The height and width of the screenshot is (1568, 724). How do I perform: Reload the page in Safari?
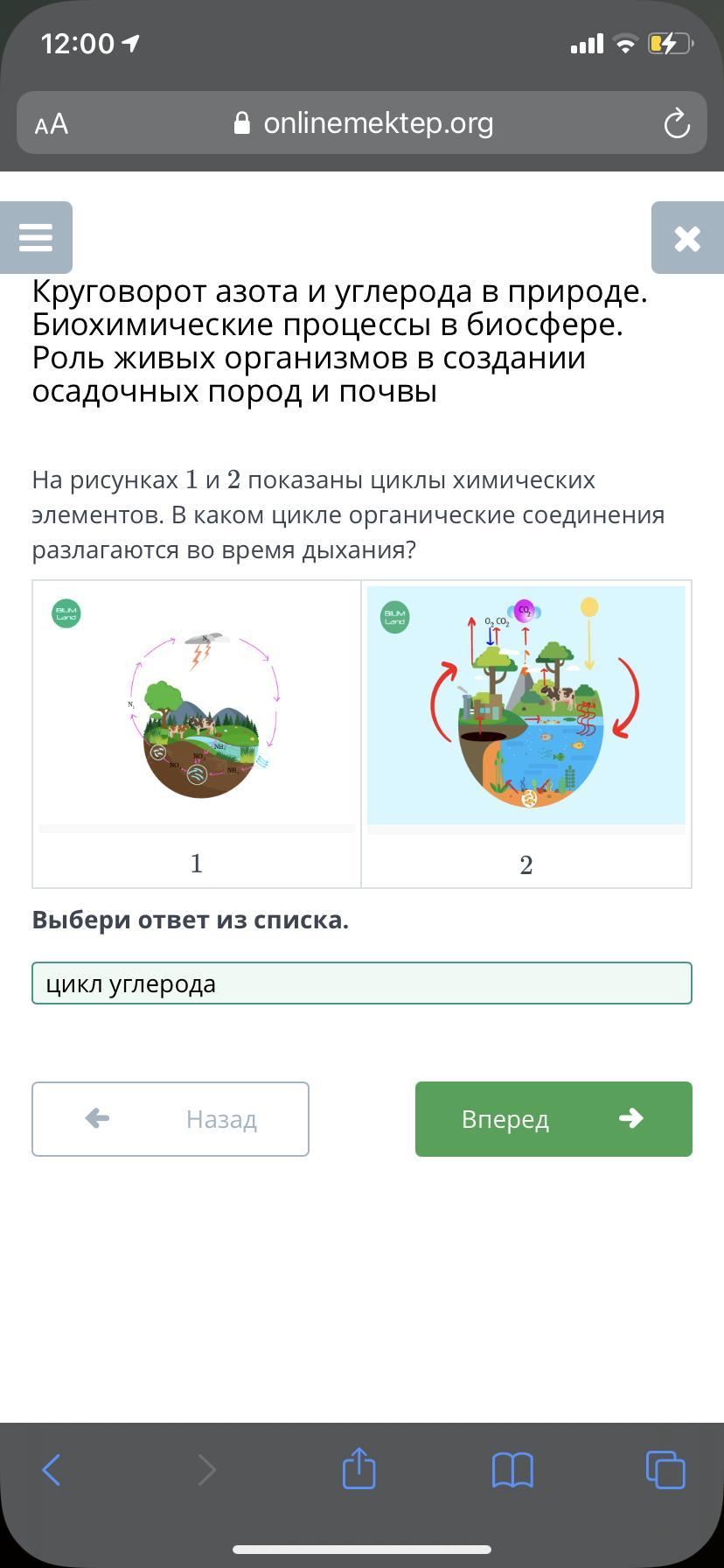(x=677, y=123)
